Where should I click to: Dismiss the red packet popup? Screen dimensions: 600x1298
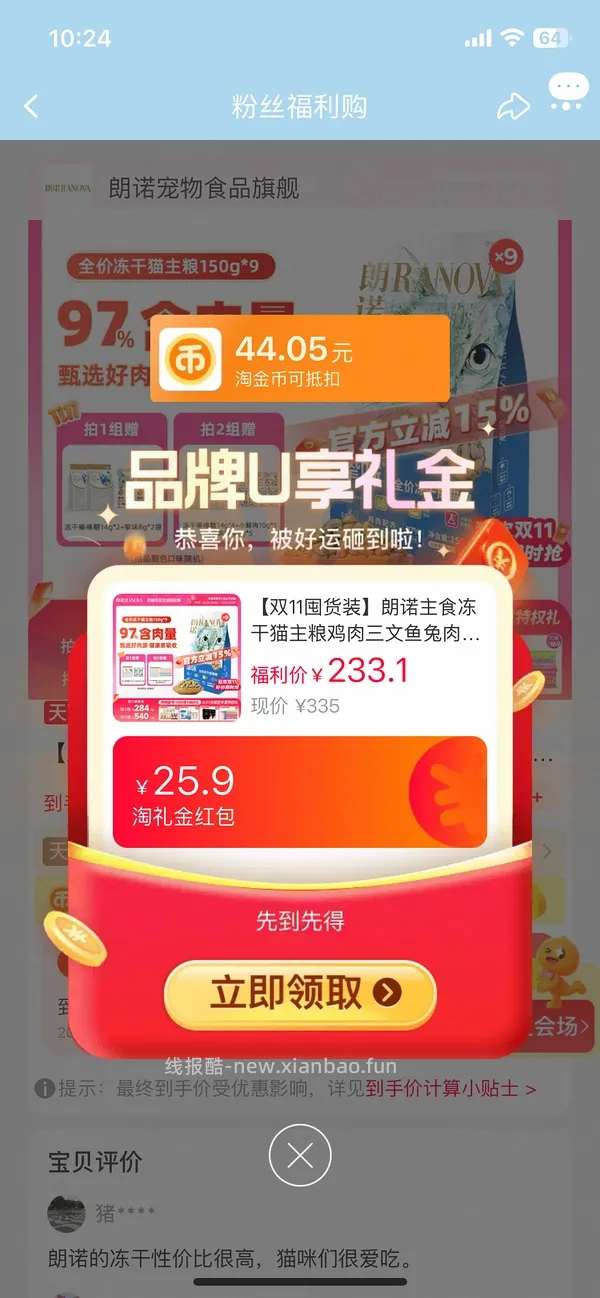pyautogui.click(x=300, y=1155)
